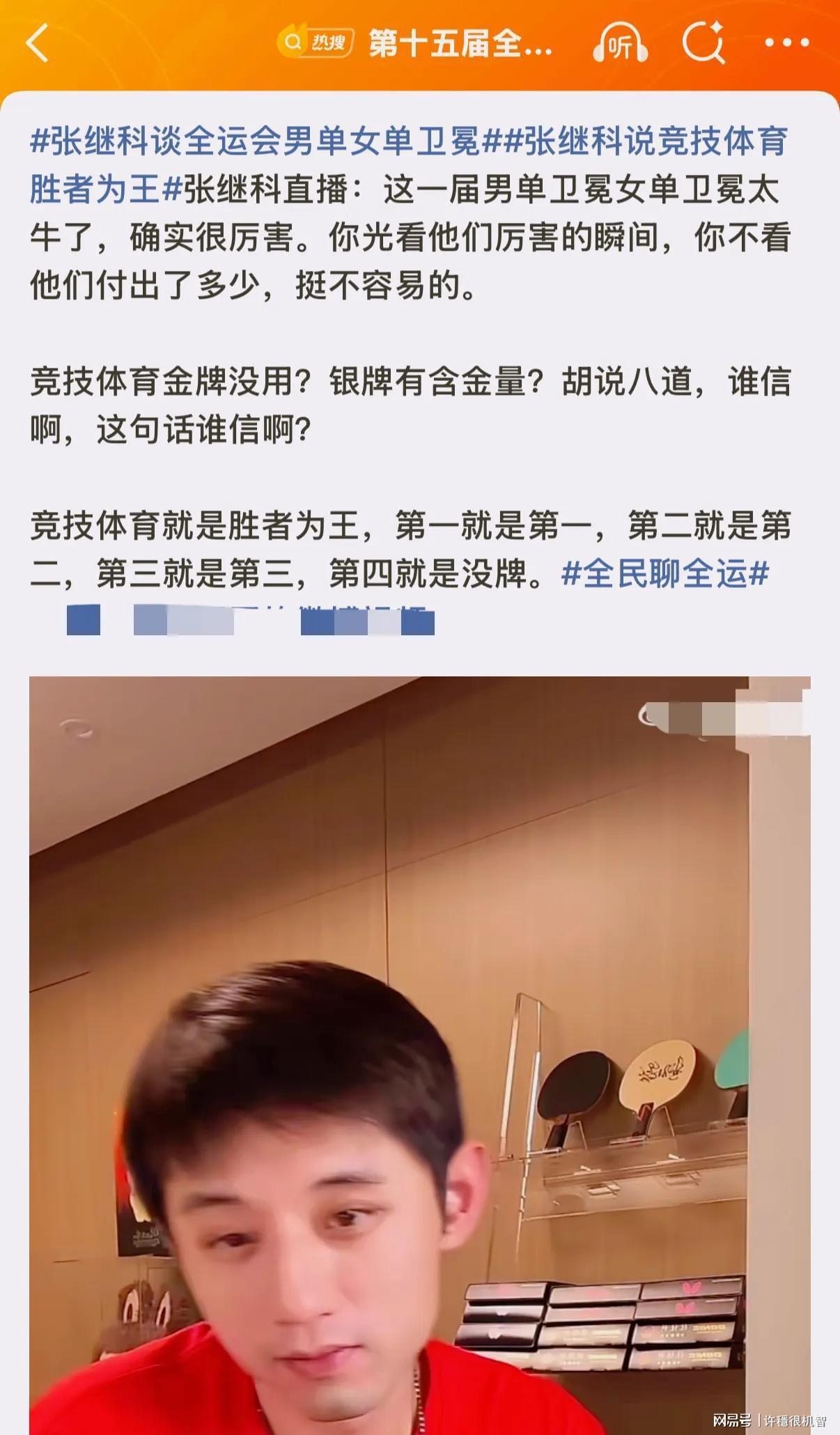Open the sparkle search icon
The image size is (840, 1435).
pos(703,43)
